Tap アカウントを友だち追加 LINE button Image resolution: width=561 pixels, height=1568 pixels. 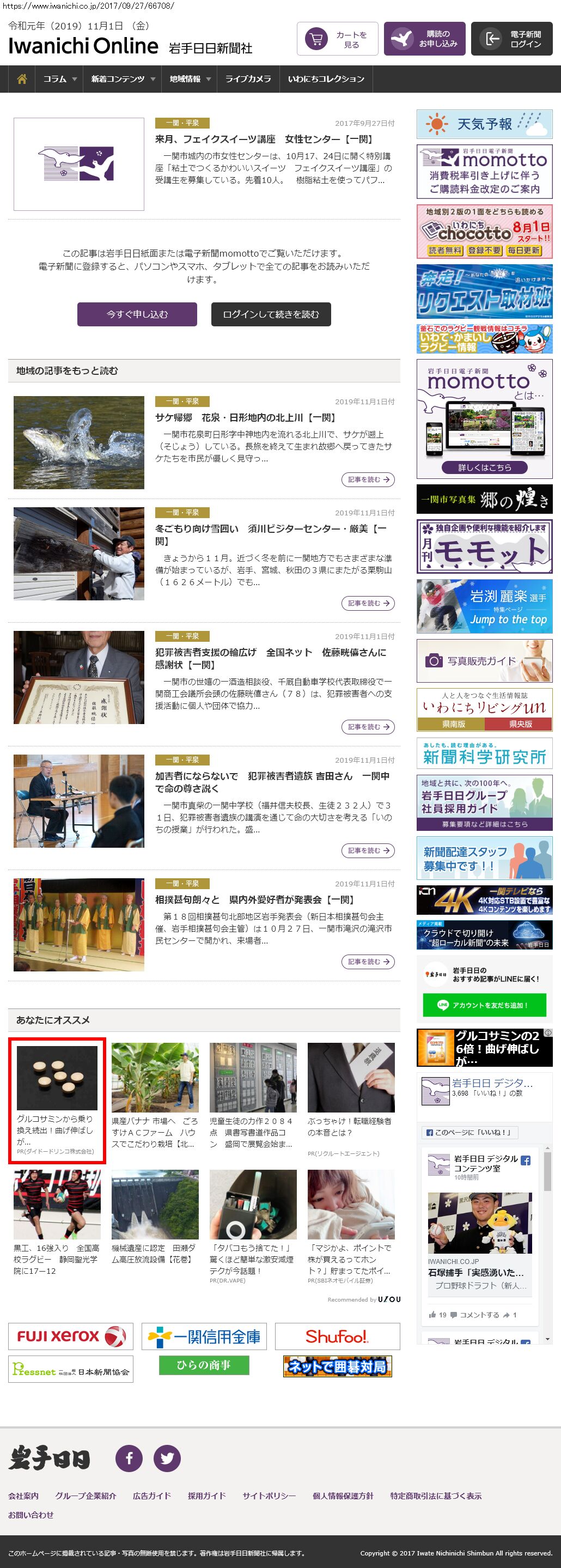pyautogui.click(x=484, y=1005)
